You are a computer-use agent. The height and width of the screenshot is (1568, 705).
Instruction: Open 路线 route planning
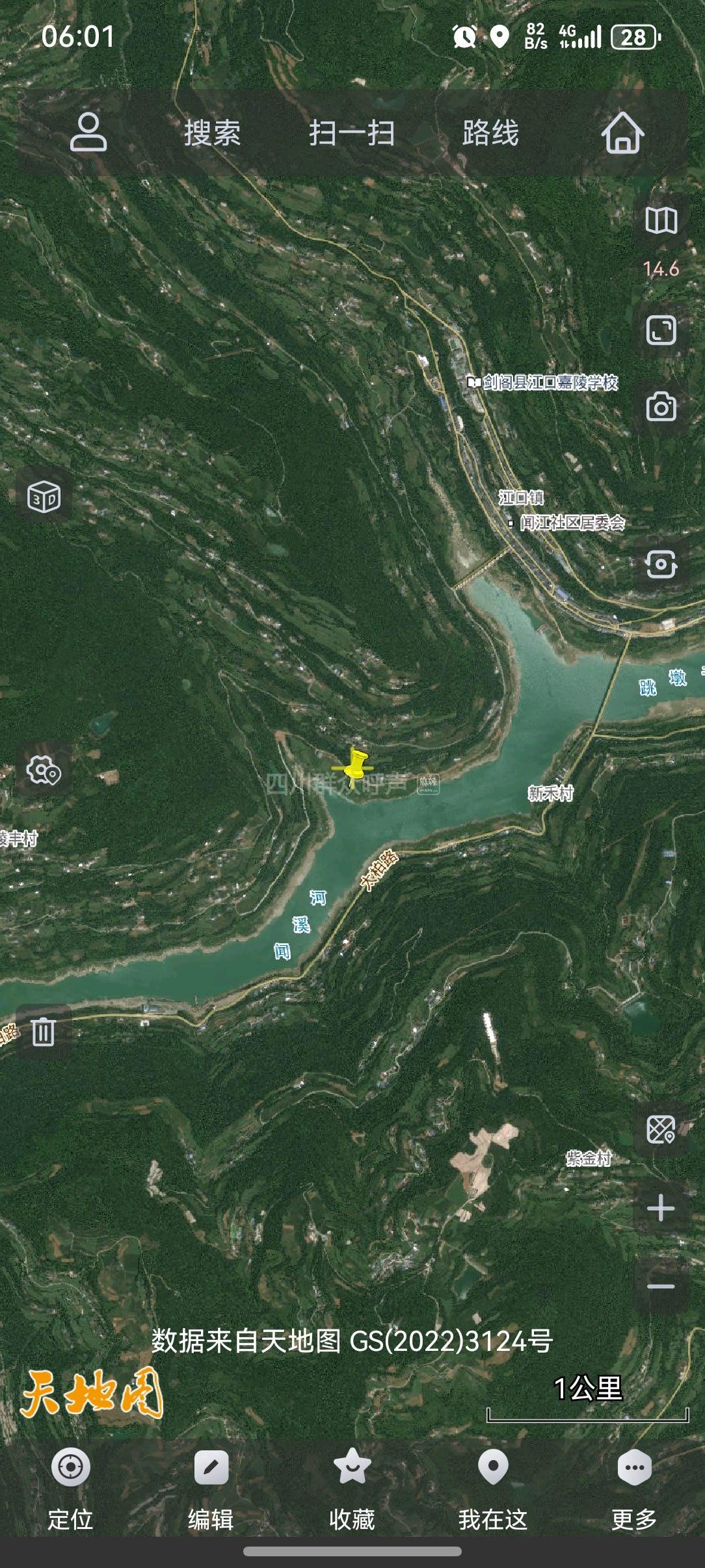coord(490,133)
